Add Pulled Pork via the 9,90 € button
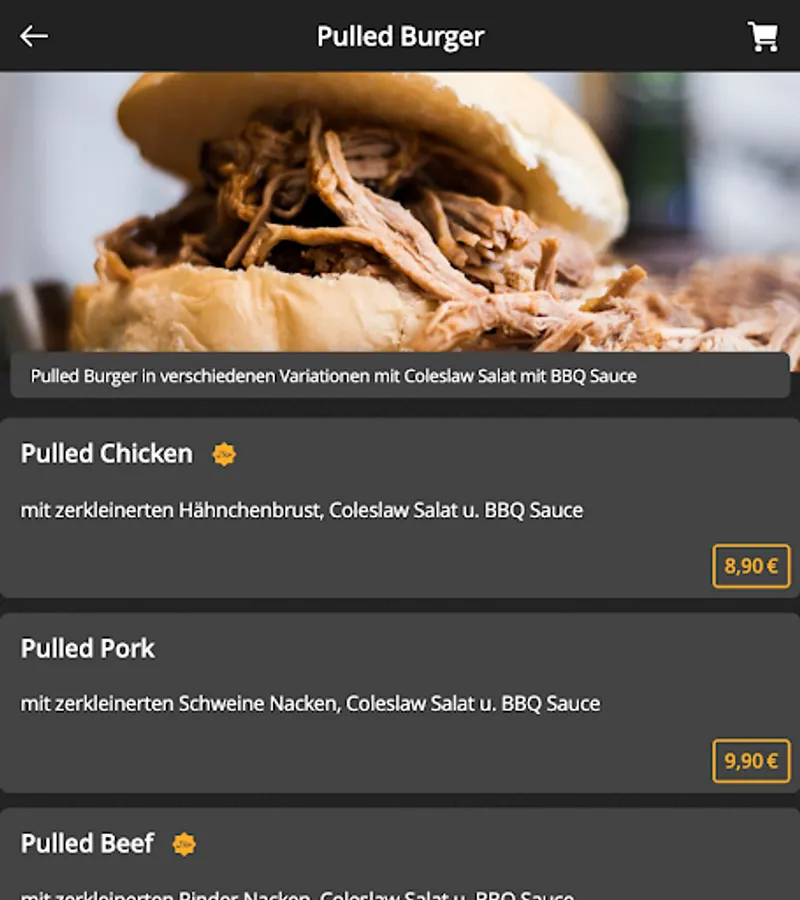This screenshot has height=900, width=800. 751,761
